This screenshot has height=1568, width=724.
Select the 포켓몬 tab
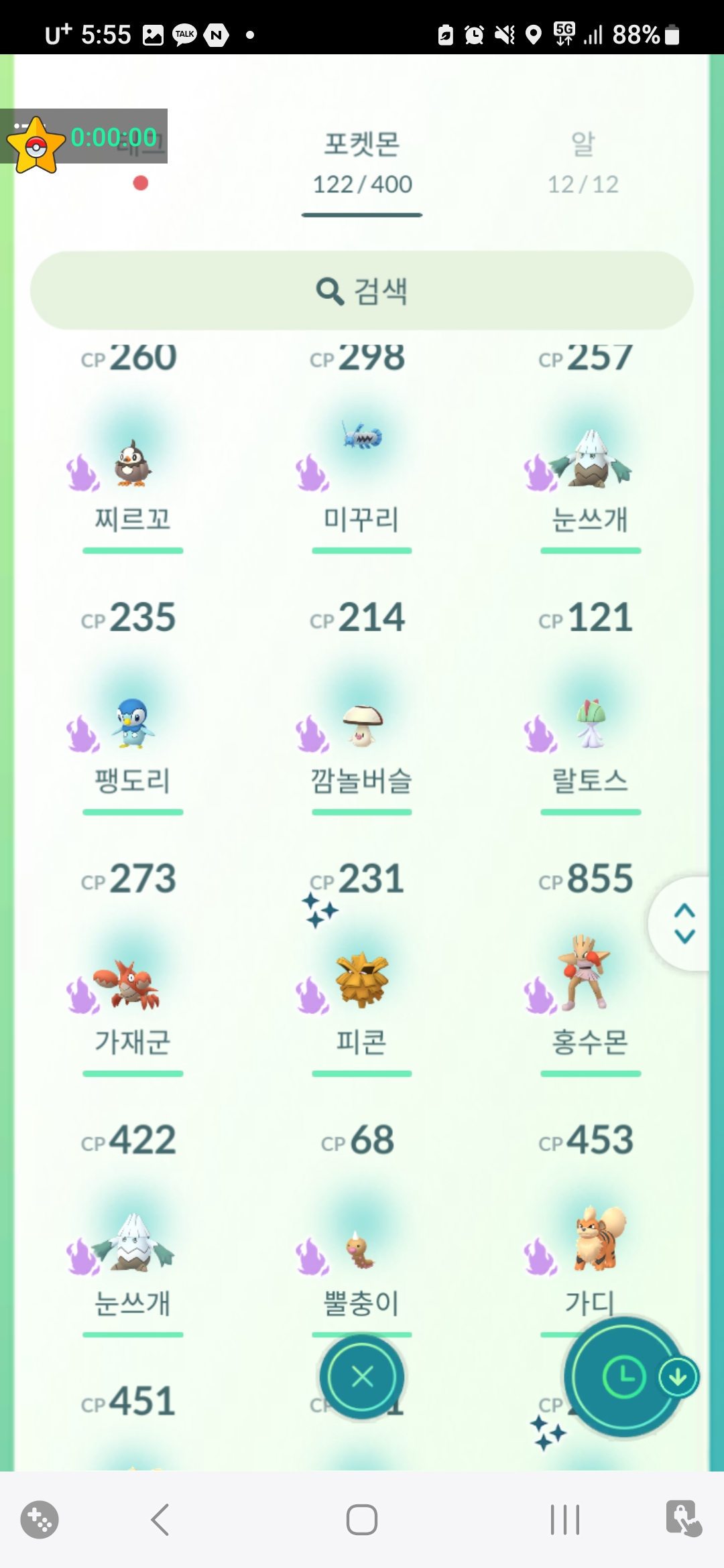[362, 164]
